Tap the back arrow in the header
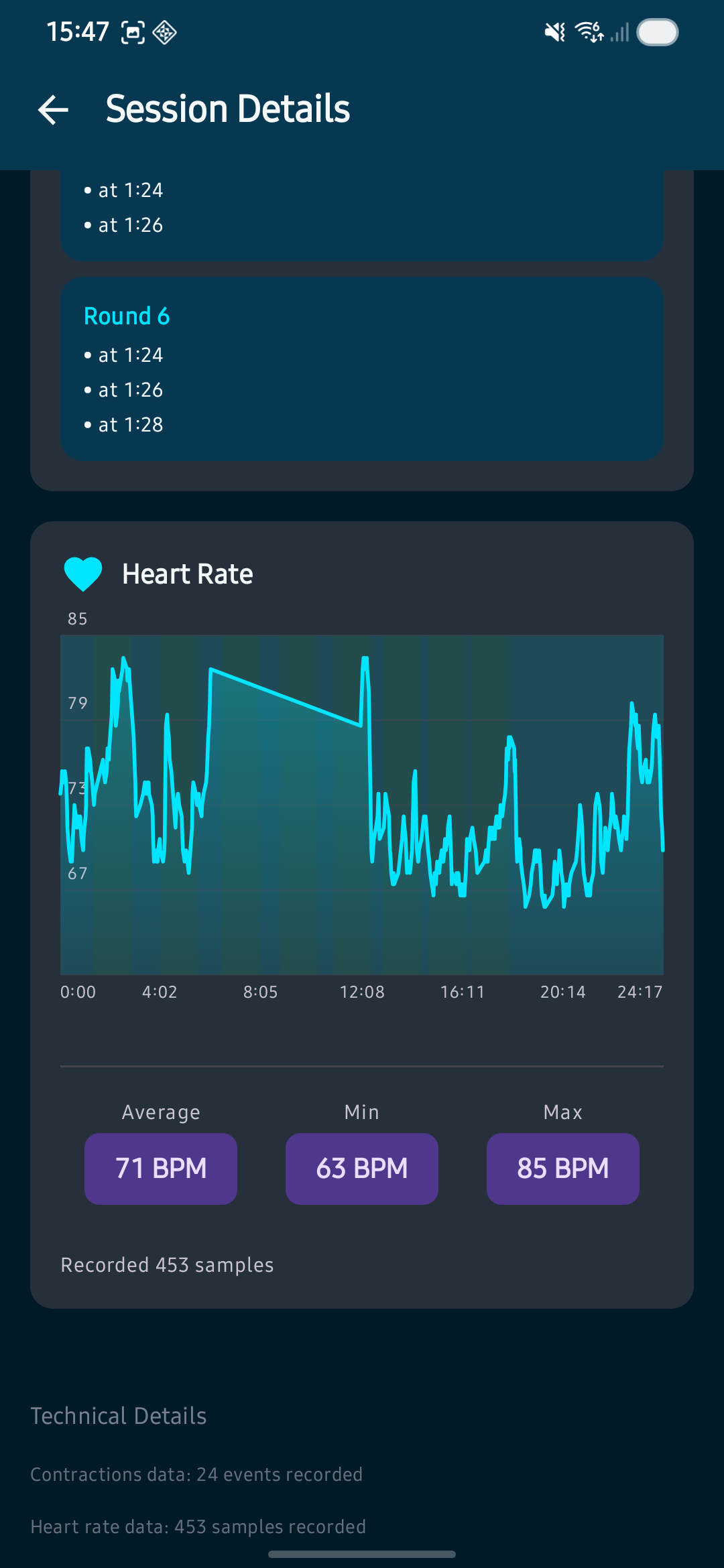 [x=53, y=110]
